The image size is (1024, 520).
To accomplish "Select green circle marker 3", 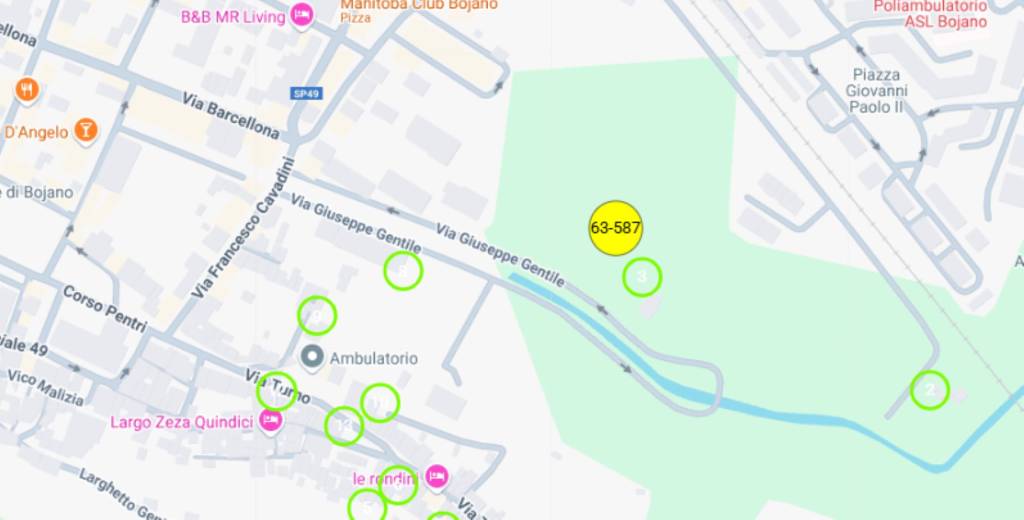I will coord(642,277).
